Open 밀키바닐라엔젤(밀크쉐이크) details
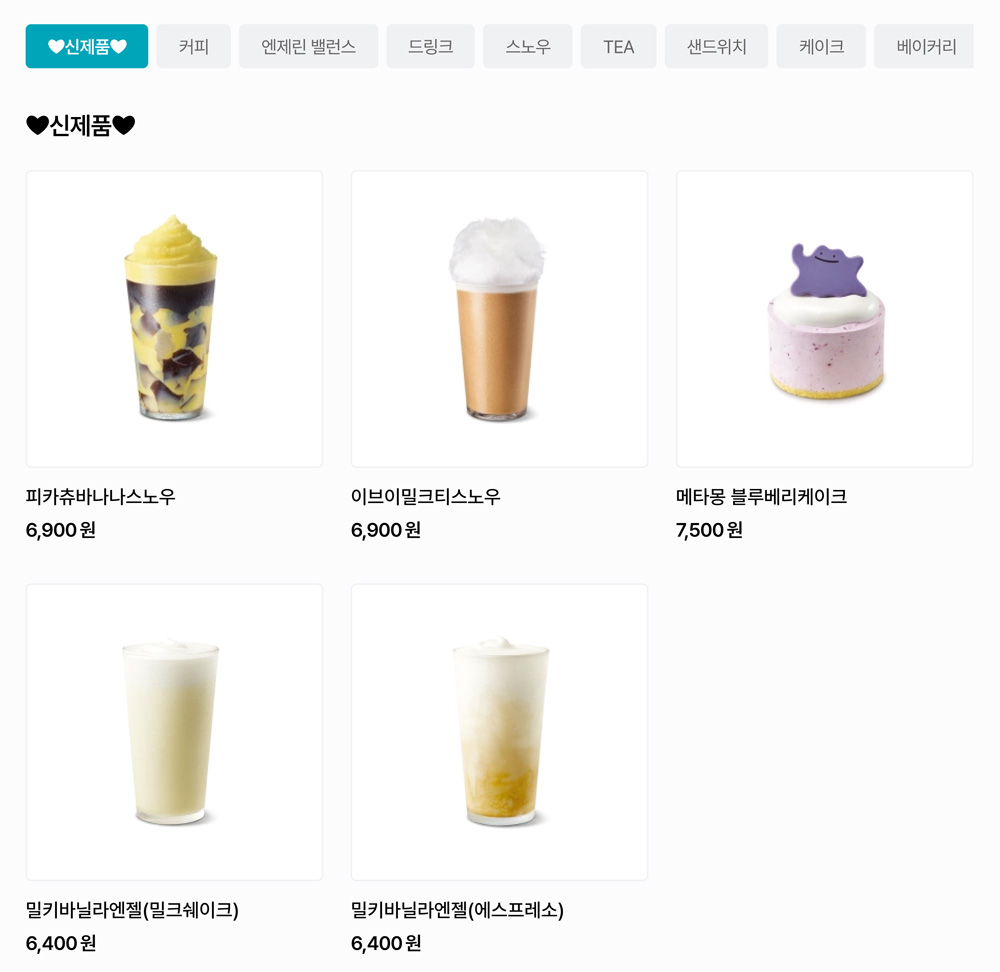Viewport: 1000px width, 972px height. 174,732
